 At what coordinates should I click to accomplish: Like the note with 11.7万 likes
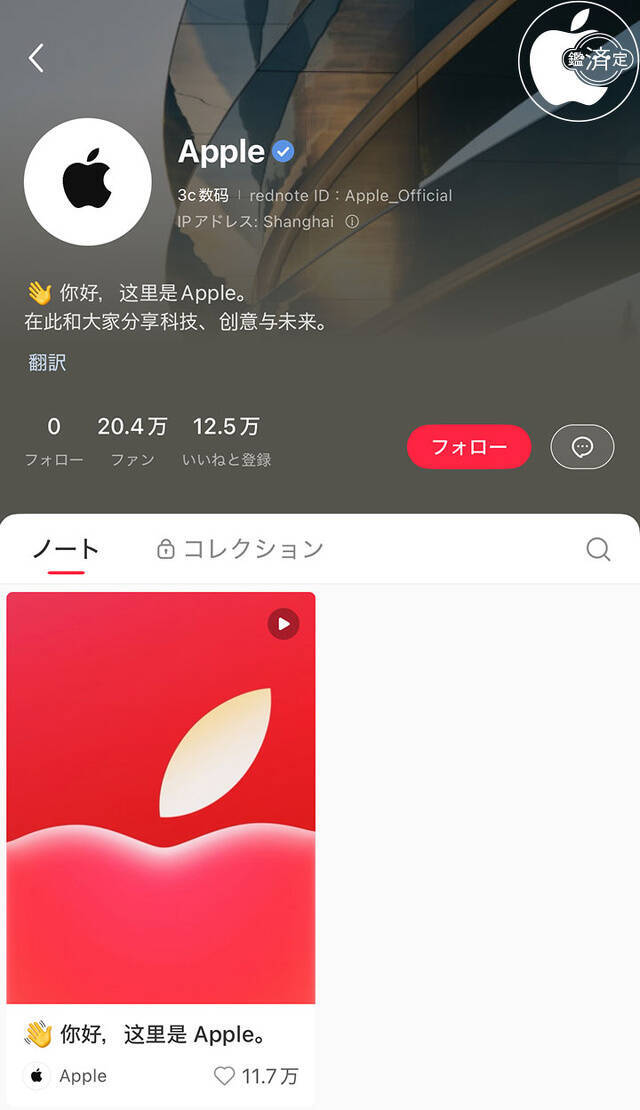pyautogui.click(x=225, y=1076)
